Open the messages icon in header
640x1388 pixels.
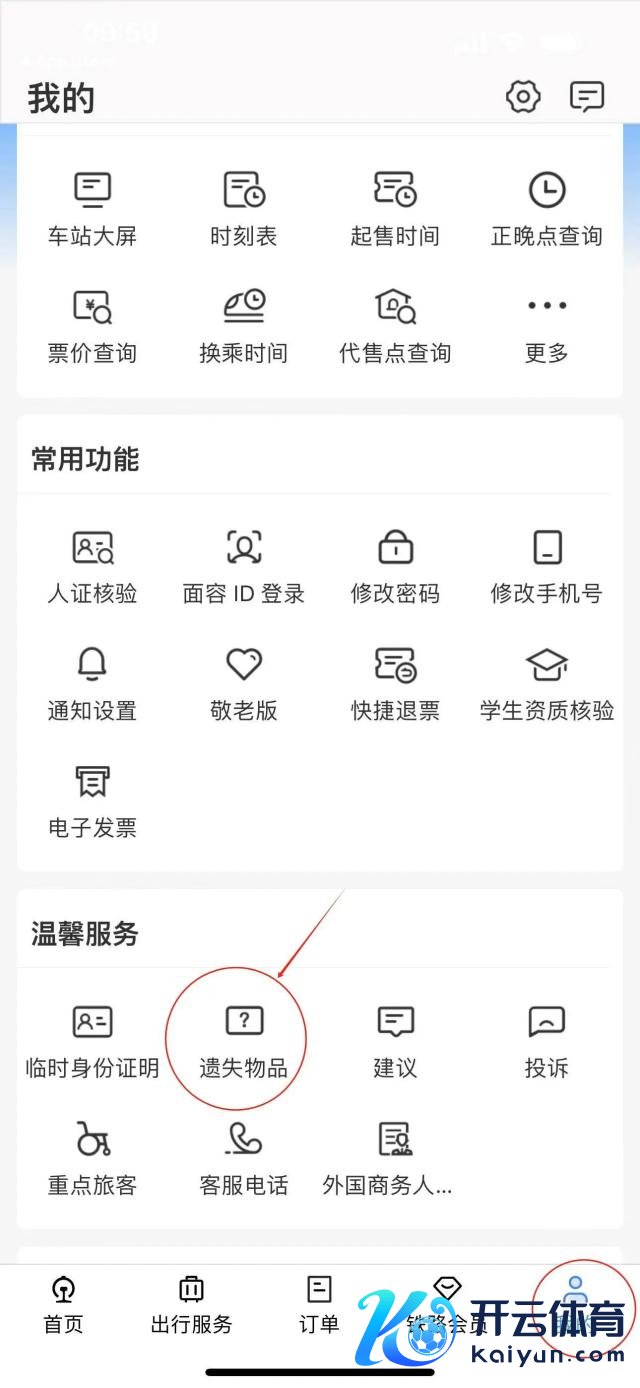point(587,97)
